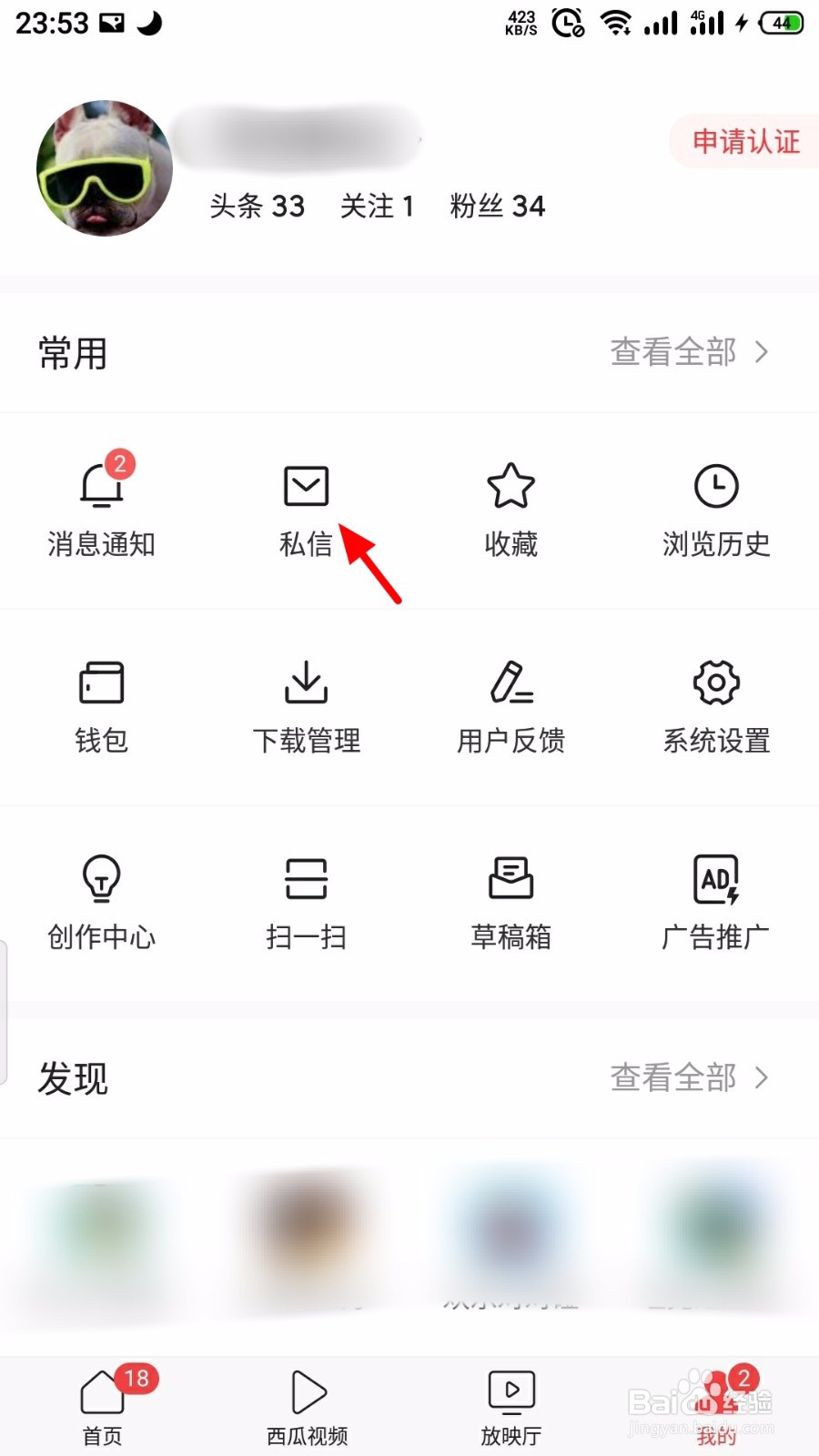Open 消息通知 message notifications
Viewport: 819px width, 1456px height.
tap(101, 508)
